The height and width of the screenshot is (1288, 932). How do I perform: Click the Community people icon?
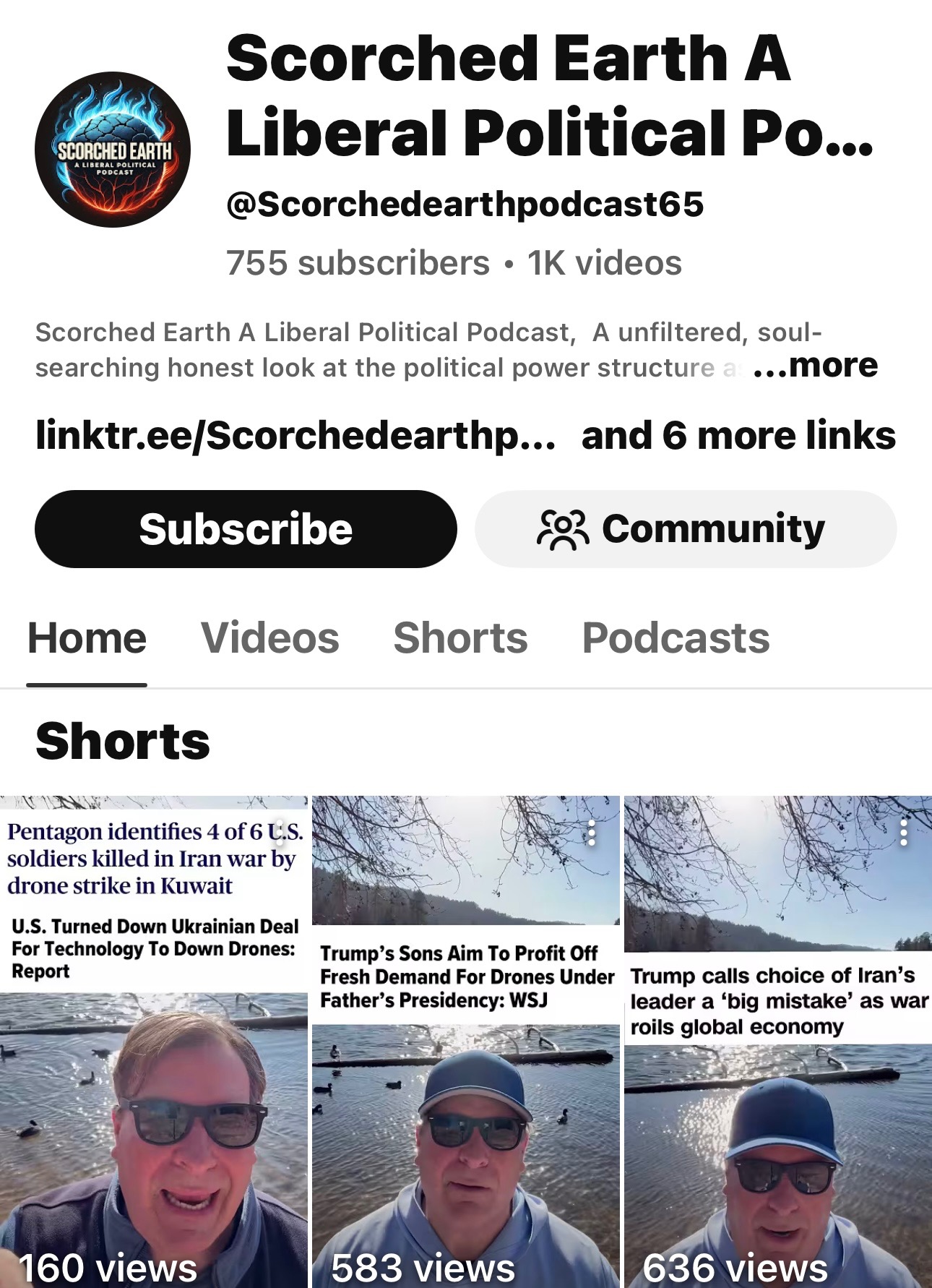(x=564, y=528)
